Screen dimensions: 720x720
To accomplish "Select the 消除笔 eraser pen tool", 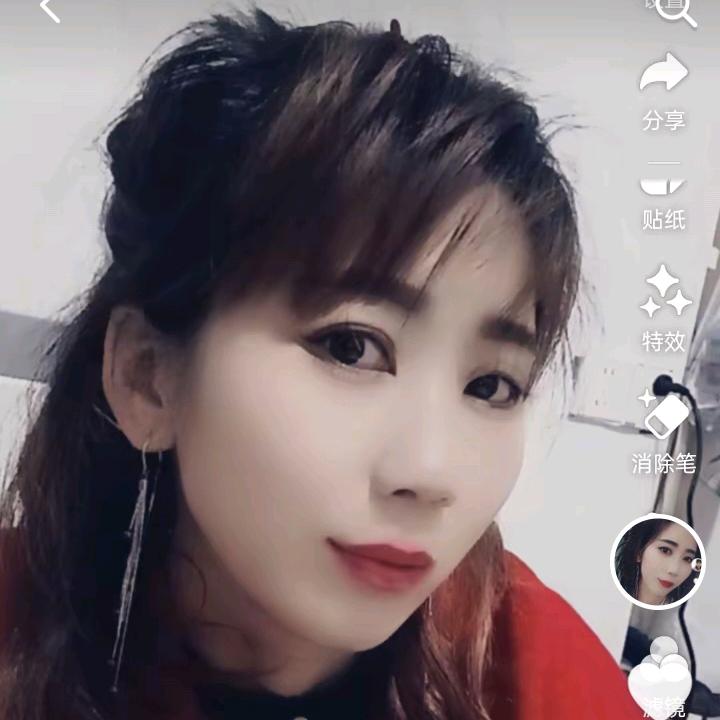I will pos(663,430).
